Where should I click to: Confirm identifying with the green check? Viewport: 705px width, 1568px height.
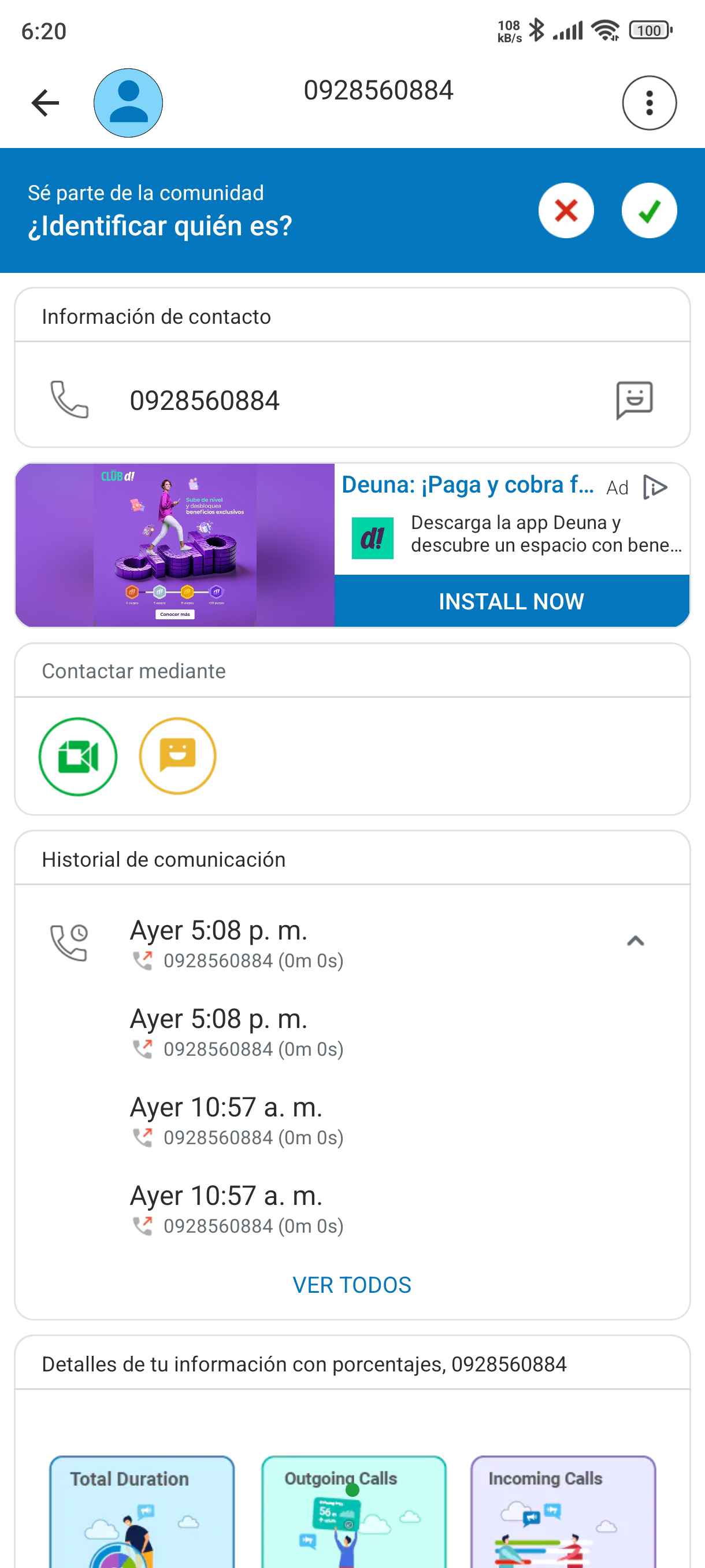point(649,210)
